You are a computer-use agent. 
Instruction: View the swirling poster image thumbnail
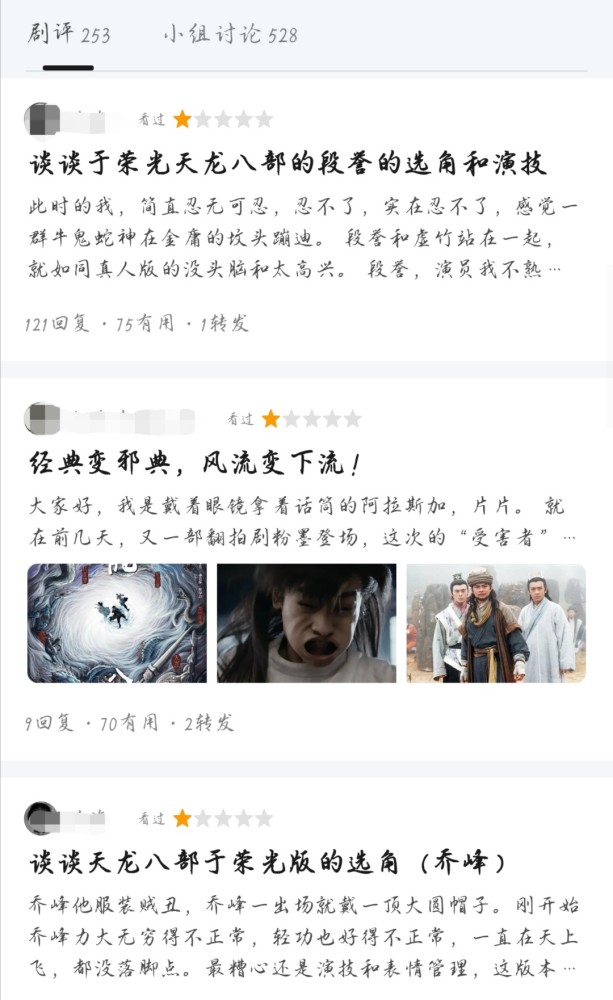(x=117, y=623)
